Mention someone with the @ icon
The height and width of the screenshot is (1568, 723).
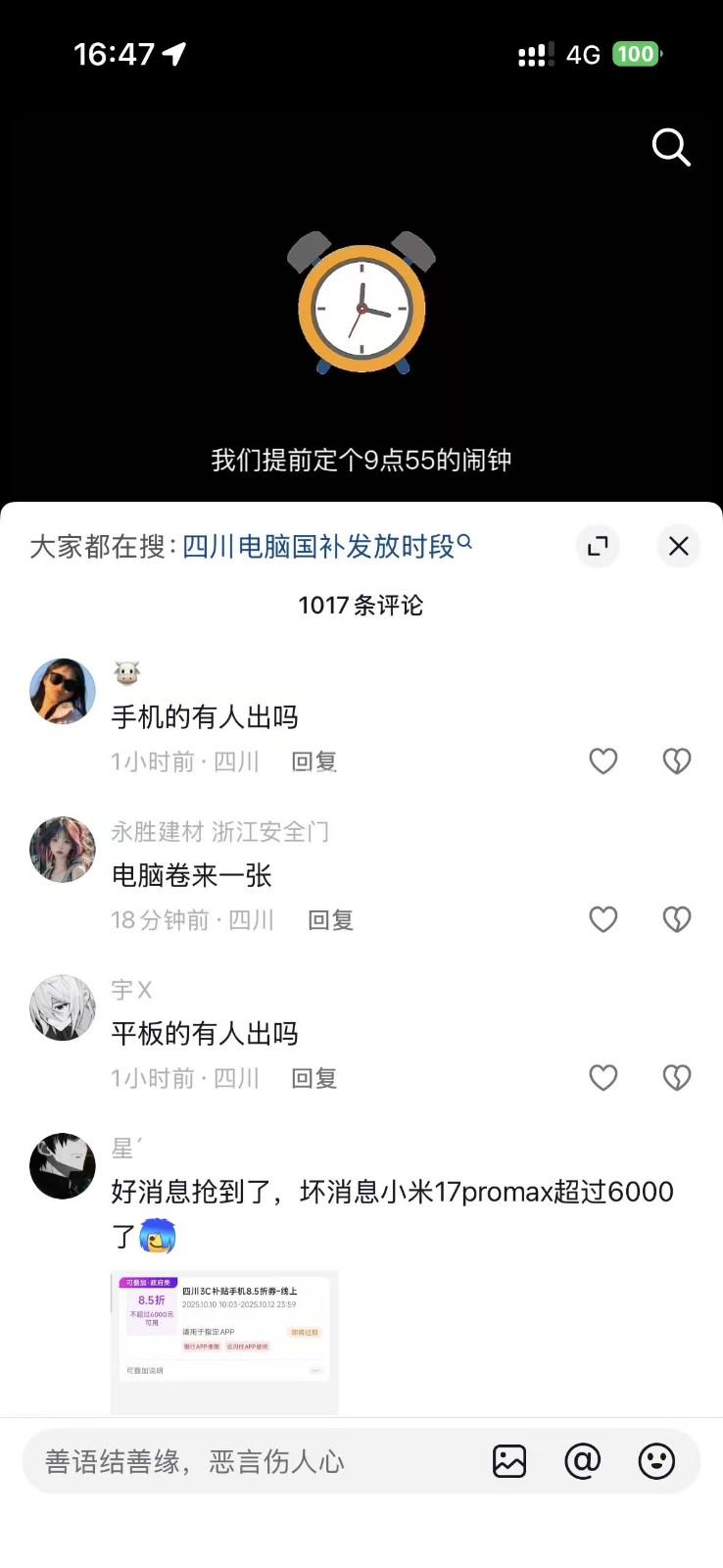(583, 1461)
